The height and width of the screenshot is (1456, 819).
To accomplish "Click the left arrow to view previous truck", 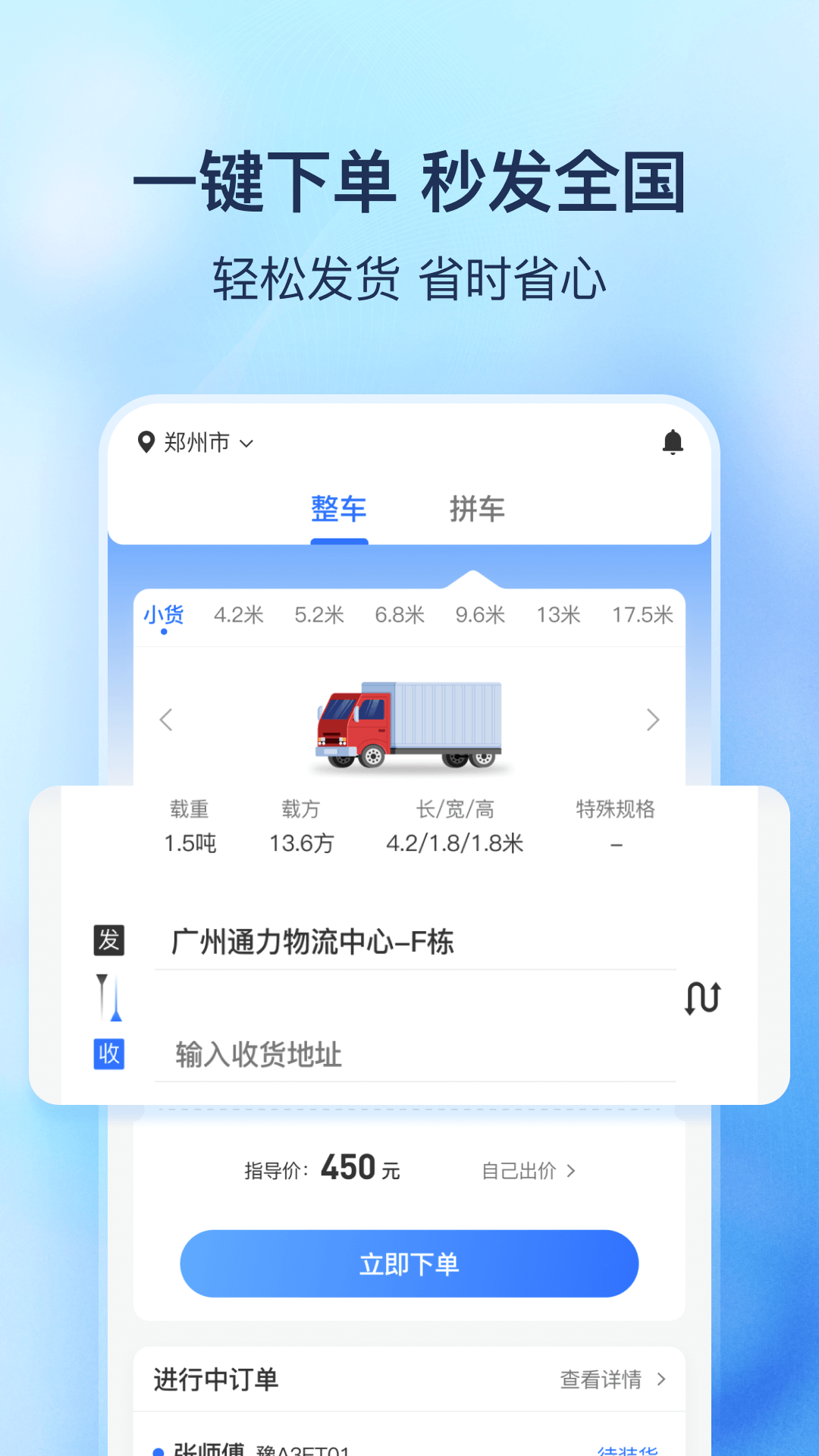I will pyautogui.click(x=167, y=720).
